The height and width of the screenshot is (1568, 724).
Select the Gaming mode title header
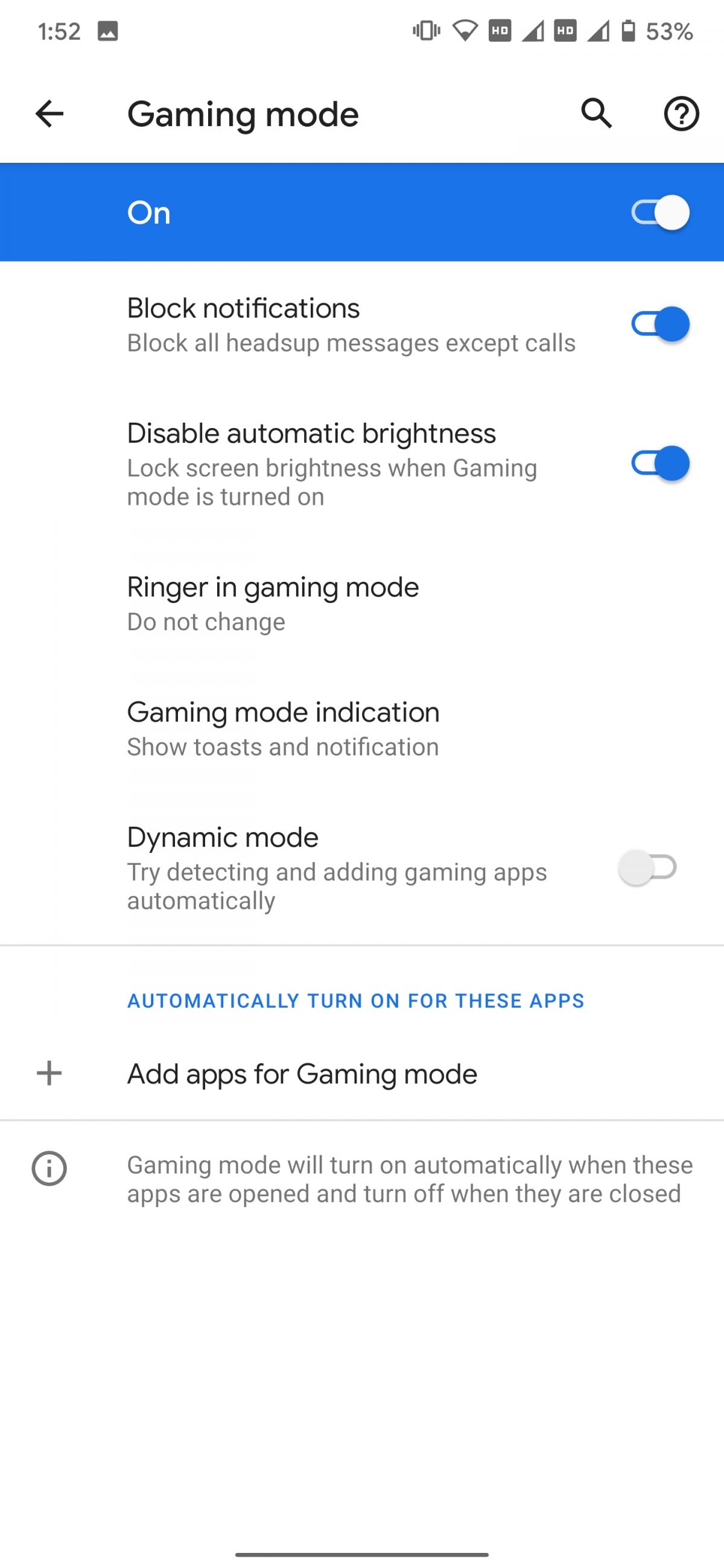(243, 113)
